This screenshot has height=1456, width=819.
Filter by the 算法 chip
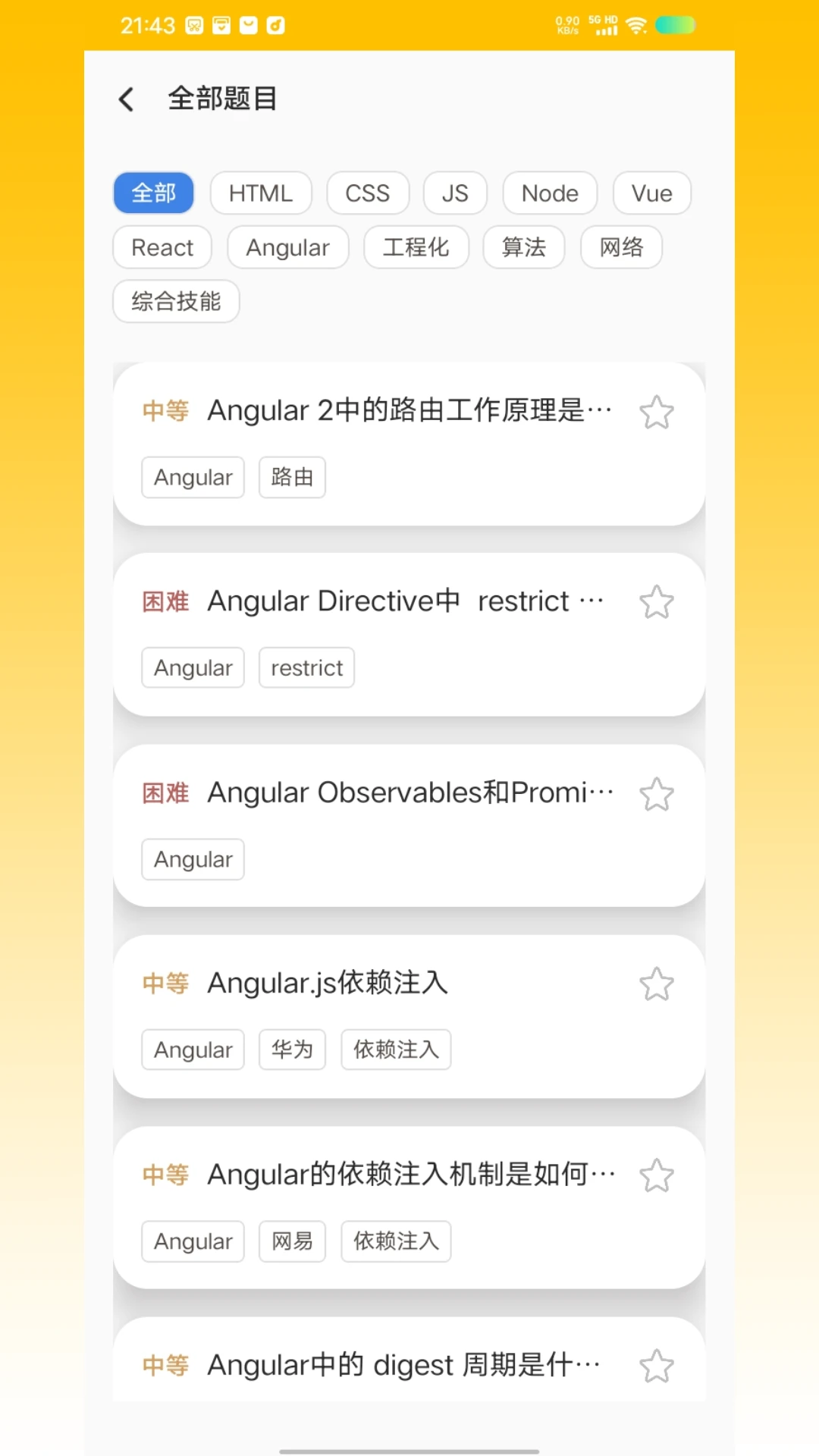point(524,248)
